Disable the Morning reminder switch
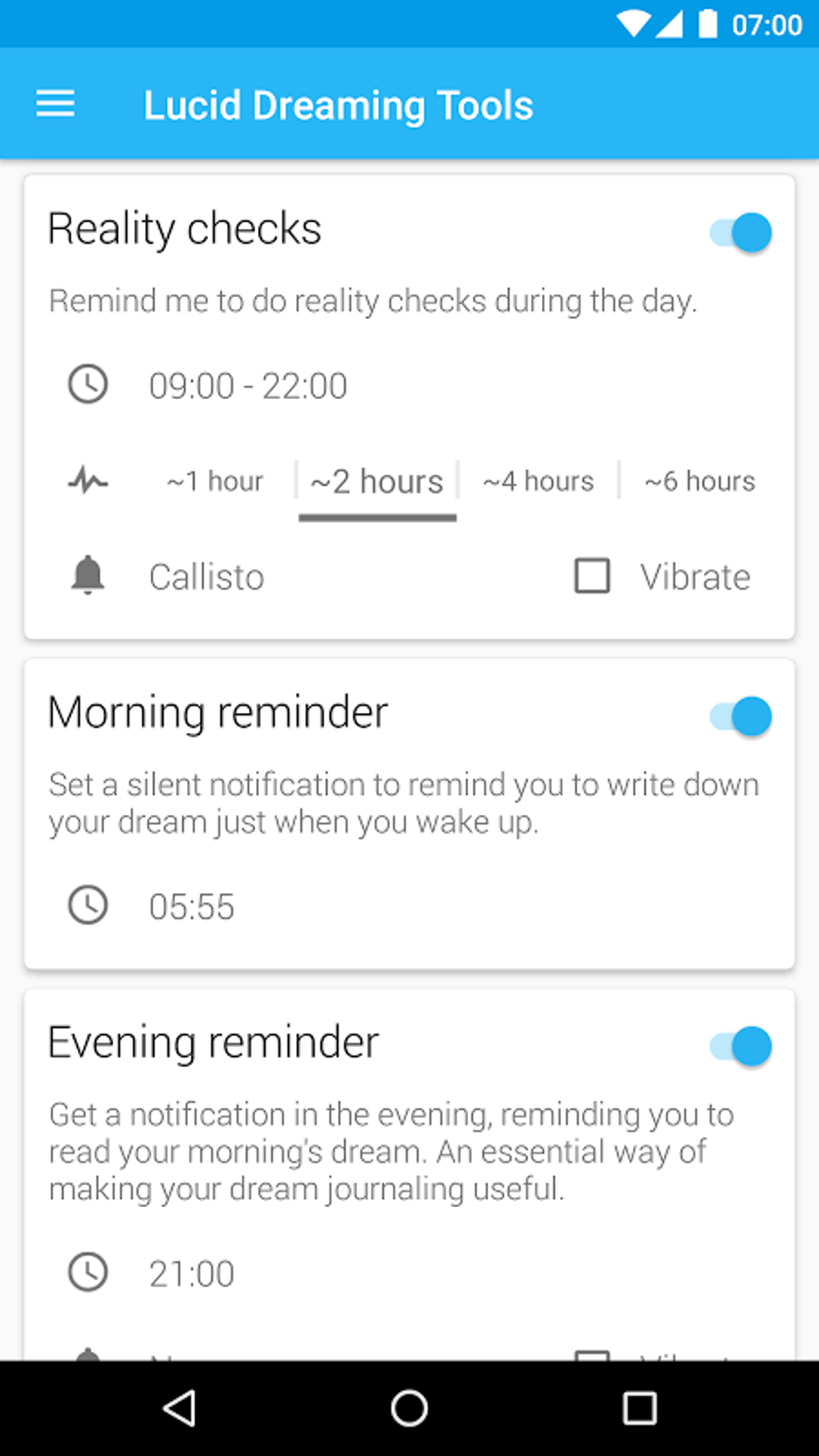819x1456 pixels. click(740, 716)
